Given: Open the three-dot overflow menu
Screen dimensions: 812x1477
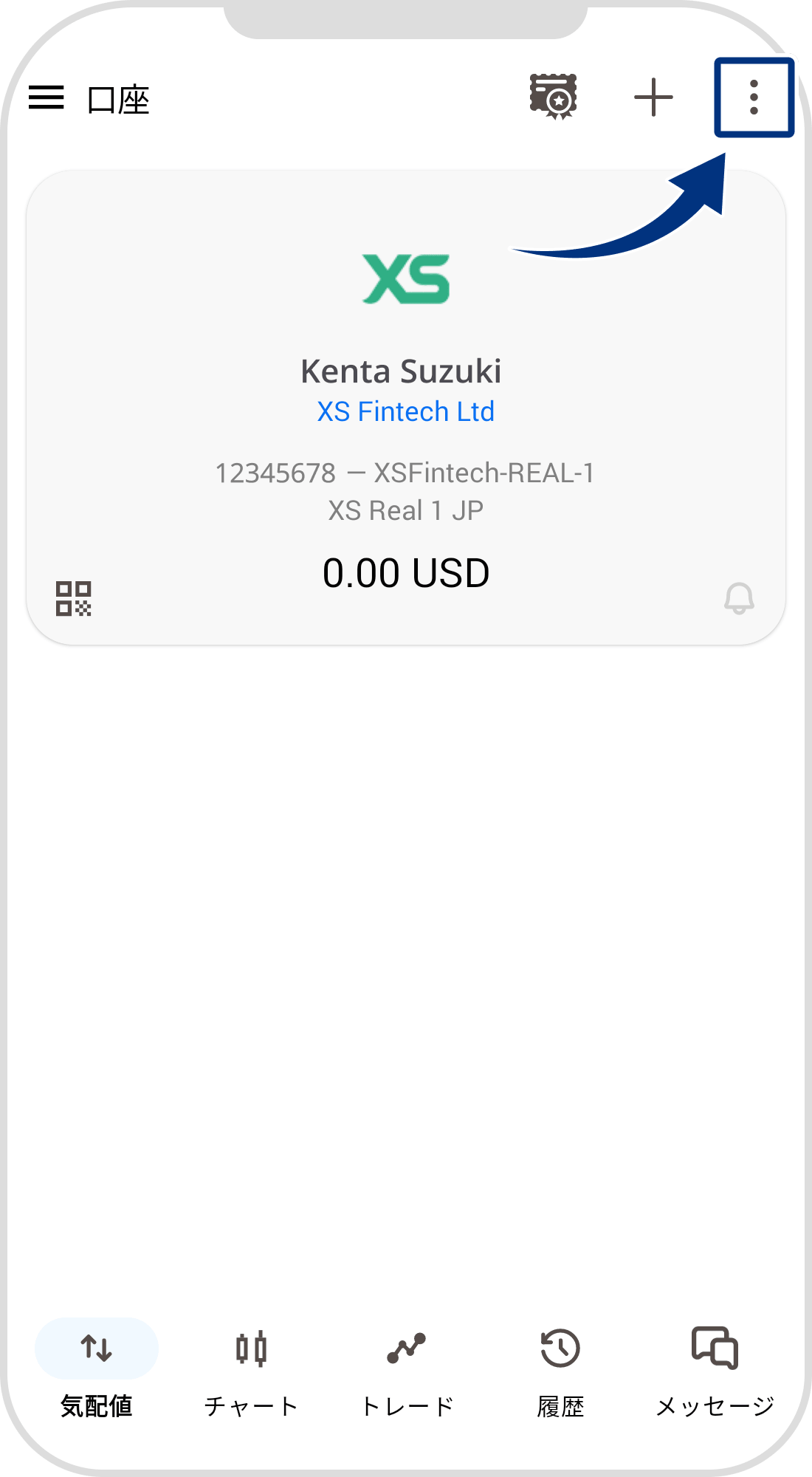Looking at the screenshot, I should point(754,97).
